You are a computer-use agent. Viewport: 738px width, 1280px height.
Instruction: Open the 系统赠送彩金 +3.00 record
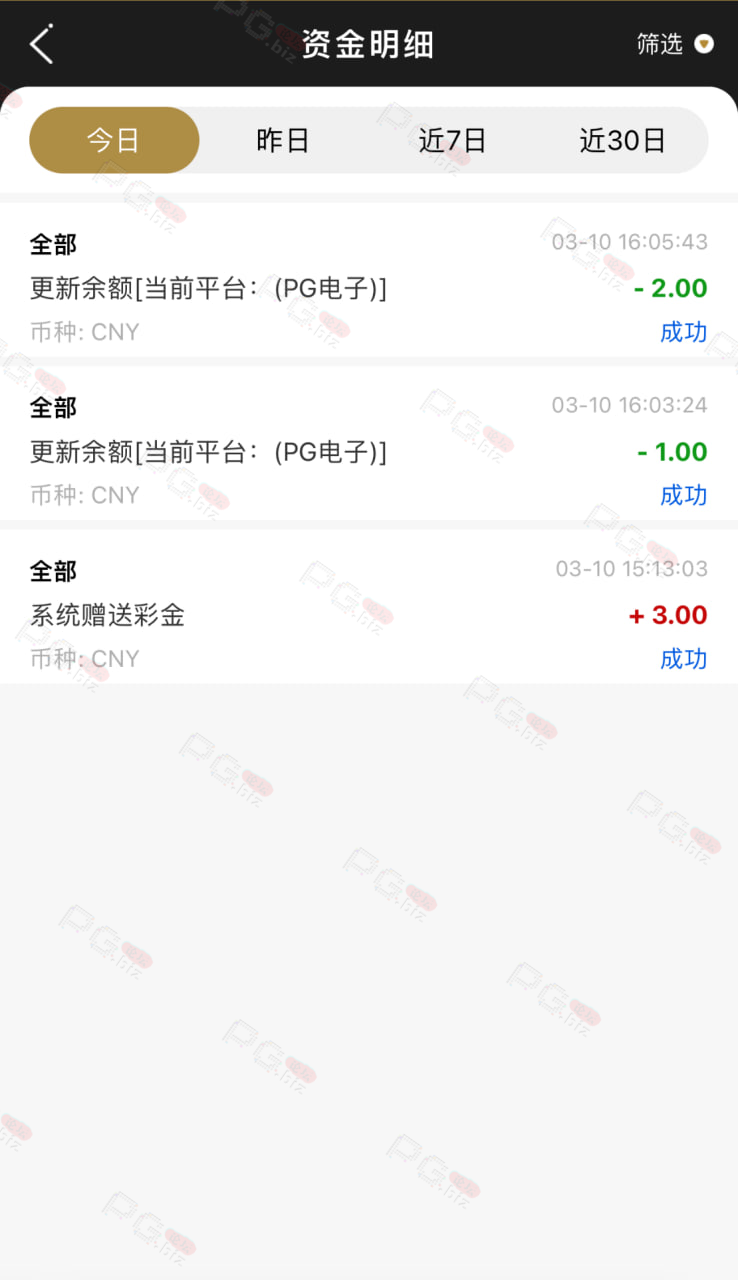pyautogui.click(x=369, y=607)
